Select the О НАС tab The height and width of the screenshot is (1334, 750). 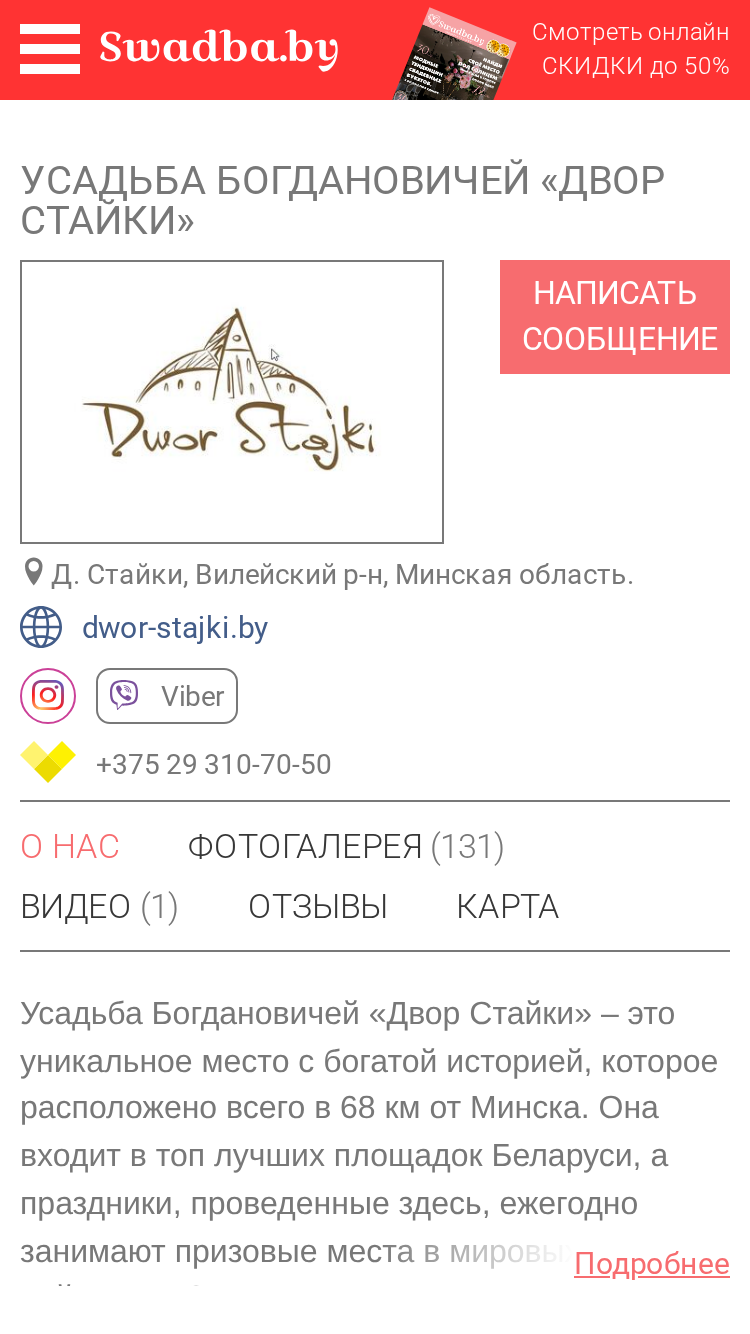tap(70, 847)
